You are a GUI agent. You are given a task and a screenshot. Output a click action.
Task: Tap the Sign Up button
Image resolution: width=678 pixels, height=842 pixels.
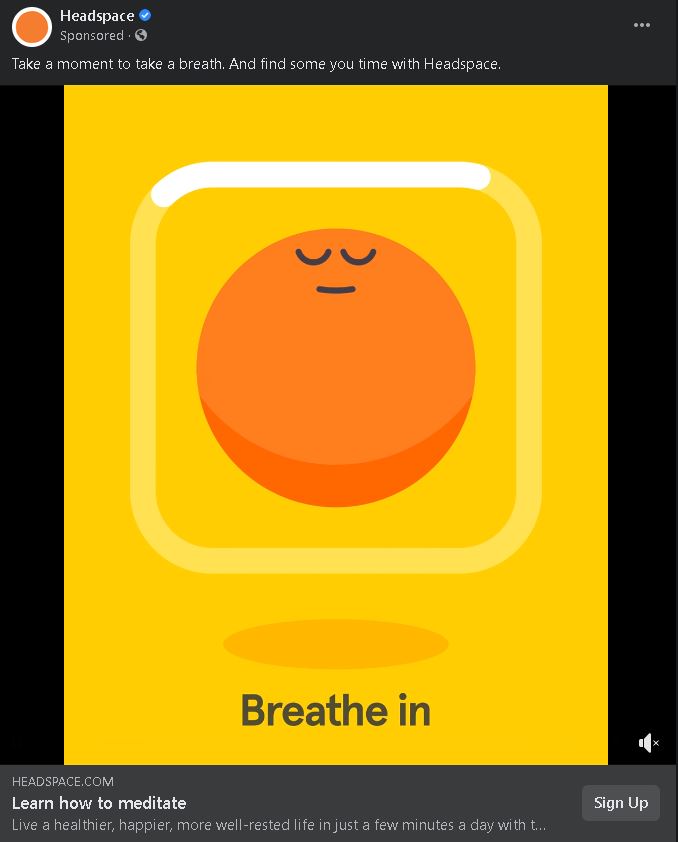[x=620, y=802]
